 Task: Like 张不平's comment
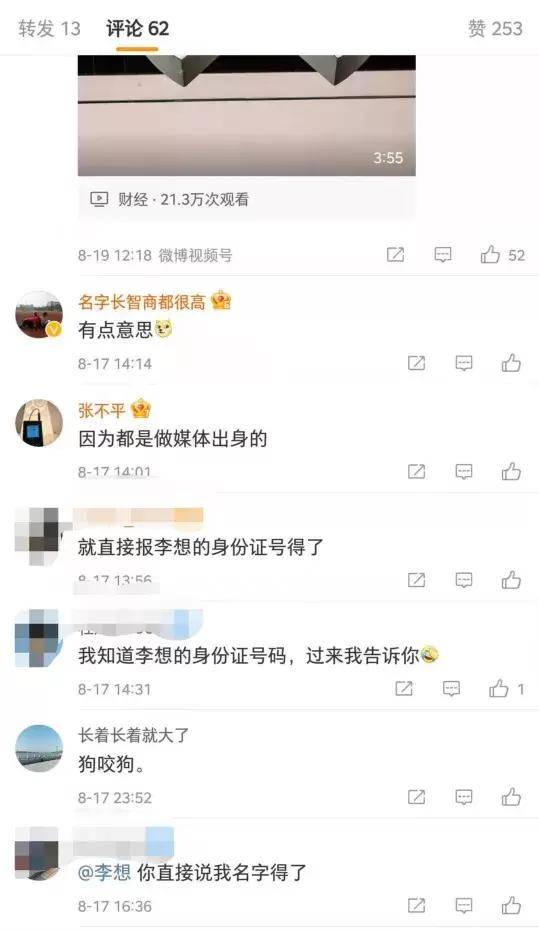tap(511, 471)
